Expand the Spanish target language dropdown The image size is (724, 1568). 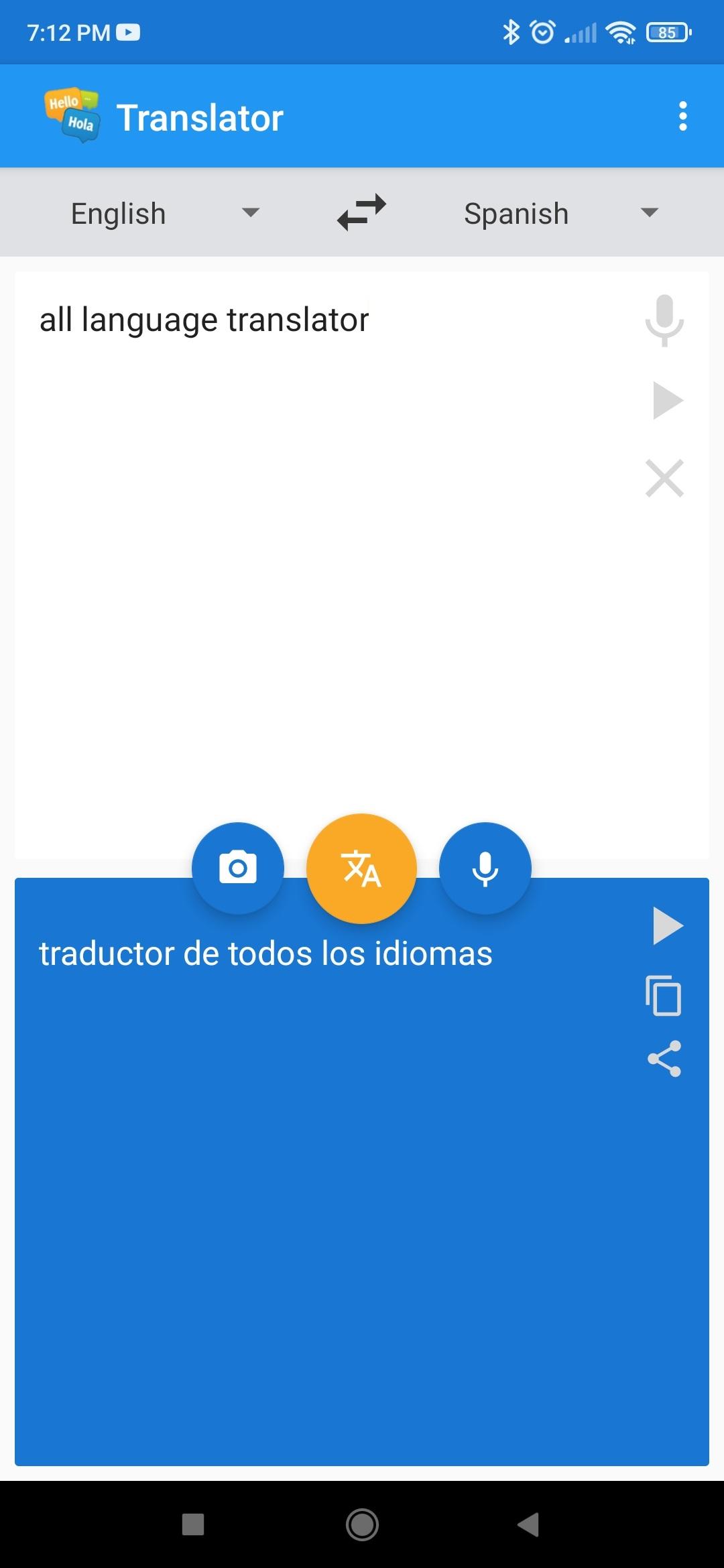560,214
